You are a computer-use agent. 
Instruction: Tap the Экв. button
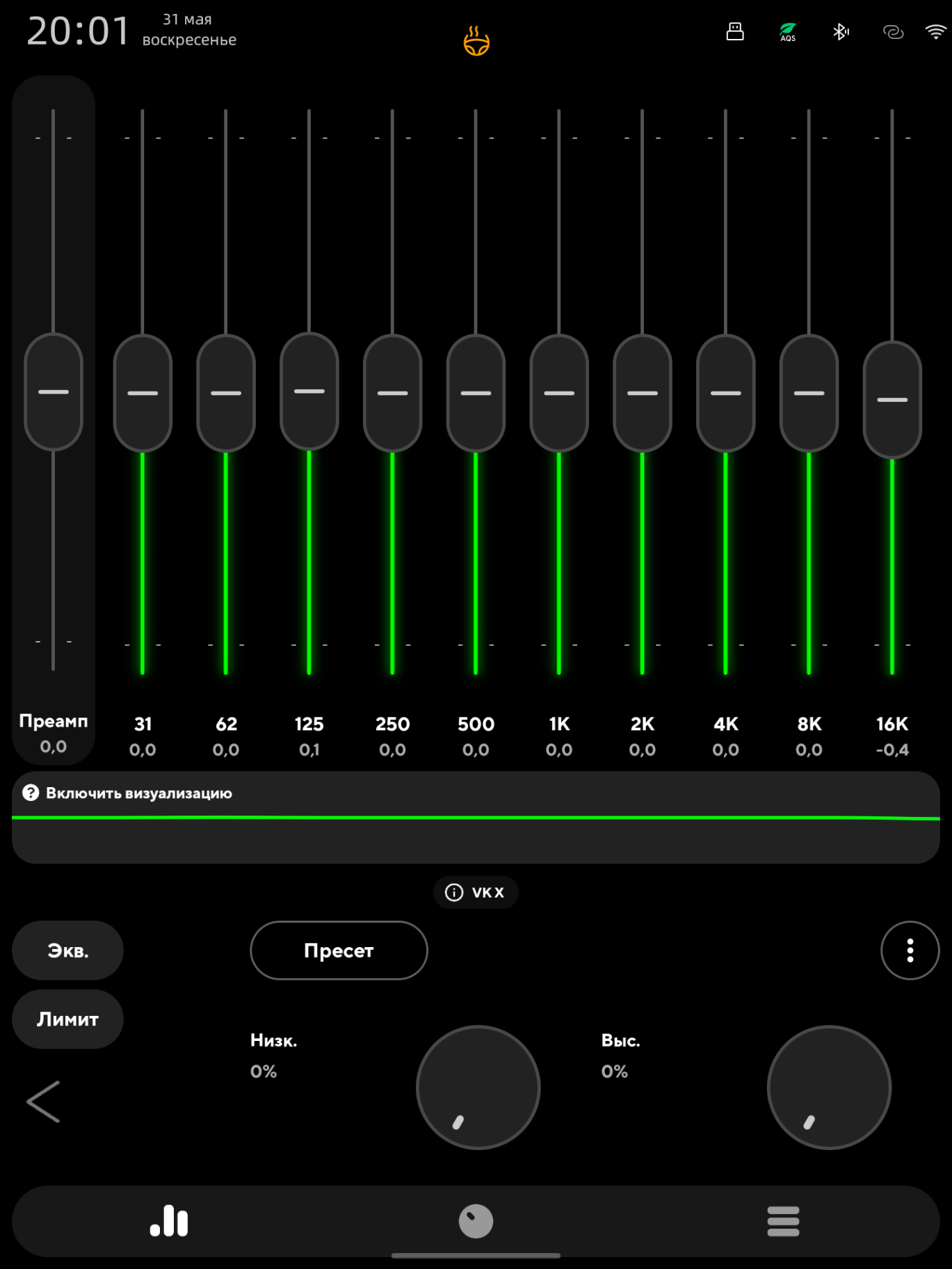67,950
